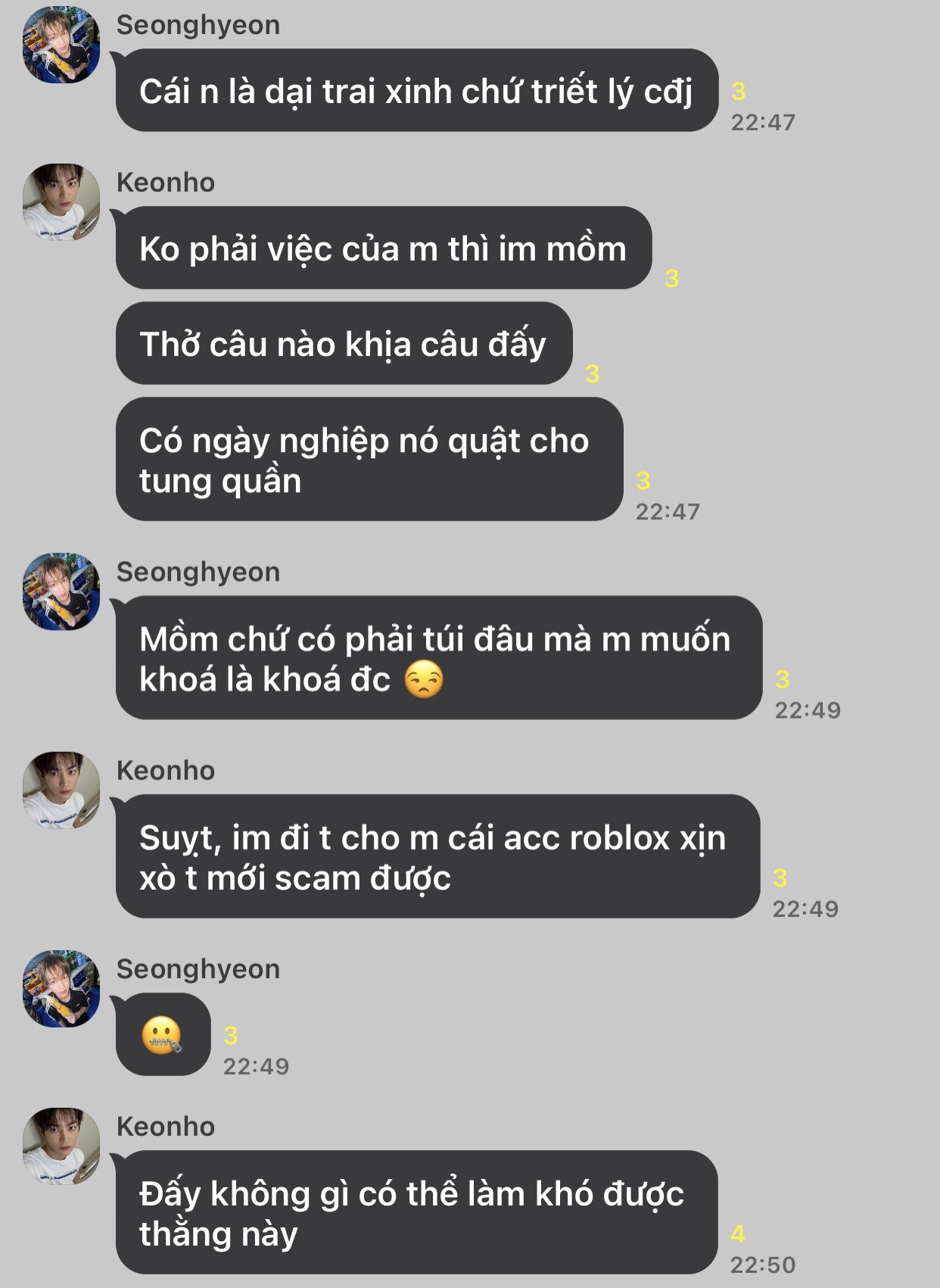The height and width of the screenshot is (1288, 940).
Task: Open Keonho's profile picture beside "Suyt, im đi" message
Action: [x=61, y=790]
